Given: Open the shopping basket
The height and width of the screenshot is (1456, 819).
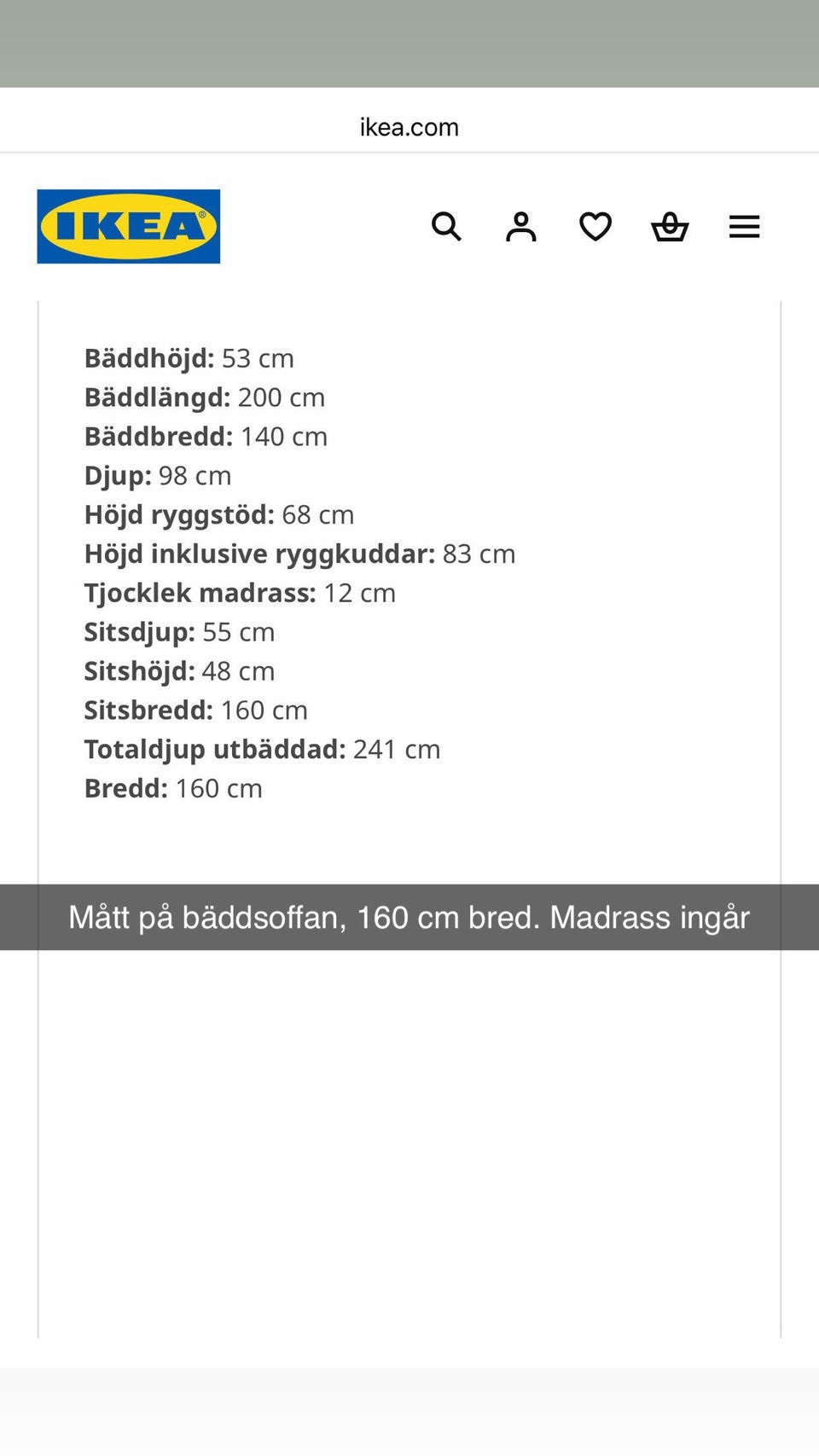Looking at the screenshot, I should (x=670, y=227).
